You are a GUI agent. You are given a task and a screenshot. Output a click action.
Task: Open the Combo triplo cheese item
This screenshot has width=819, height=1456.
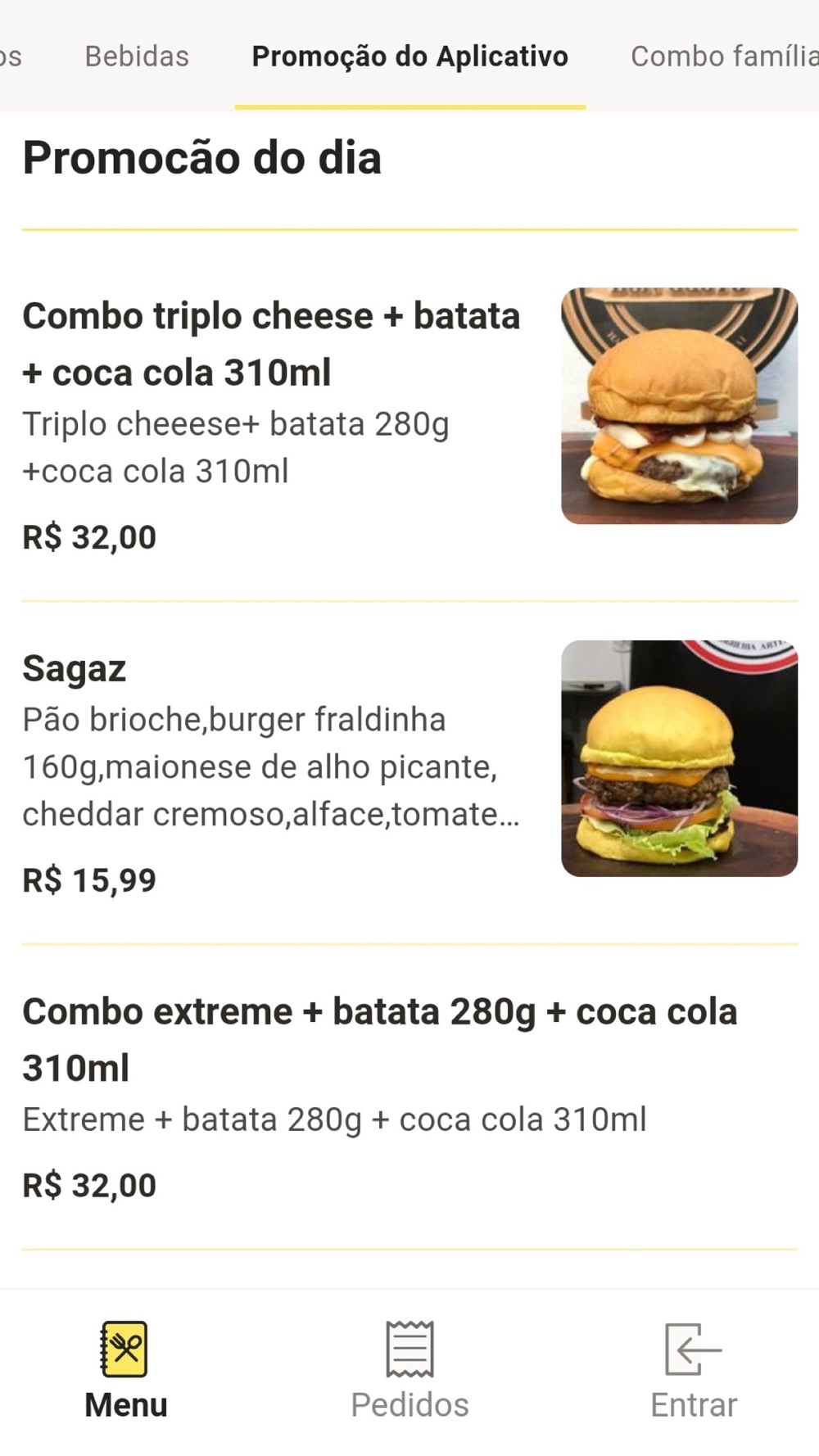[271, 344]
